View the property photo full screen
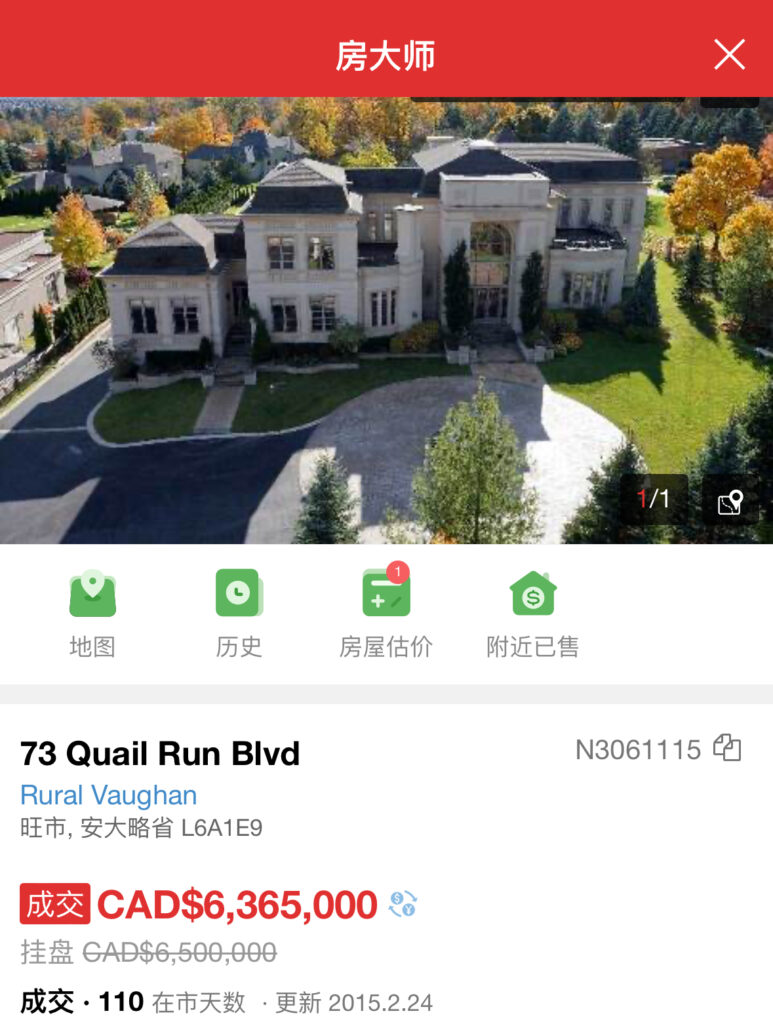The image size is (773, 1024). [x=386, y=320]
